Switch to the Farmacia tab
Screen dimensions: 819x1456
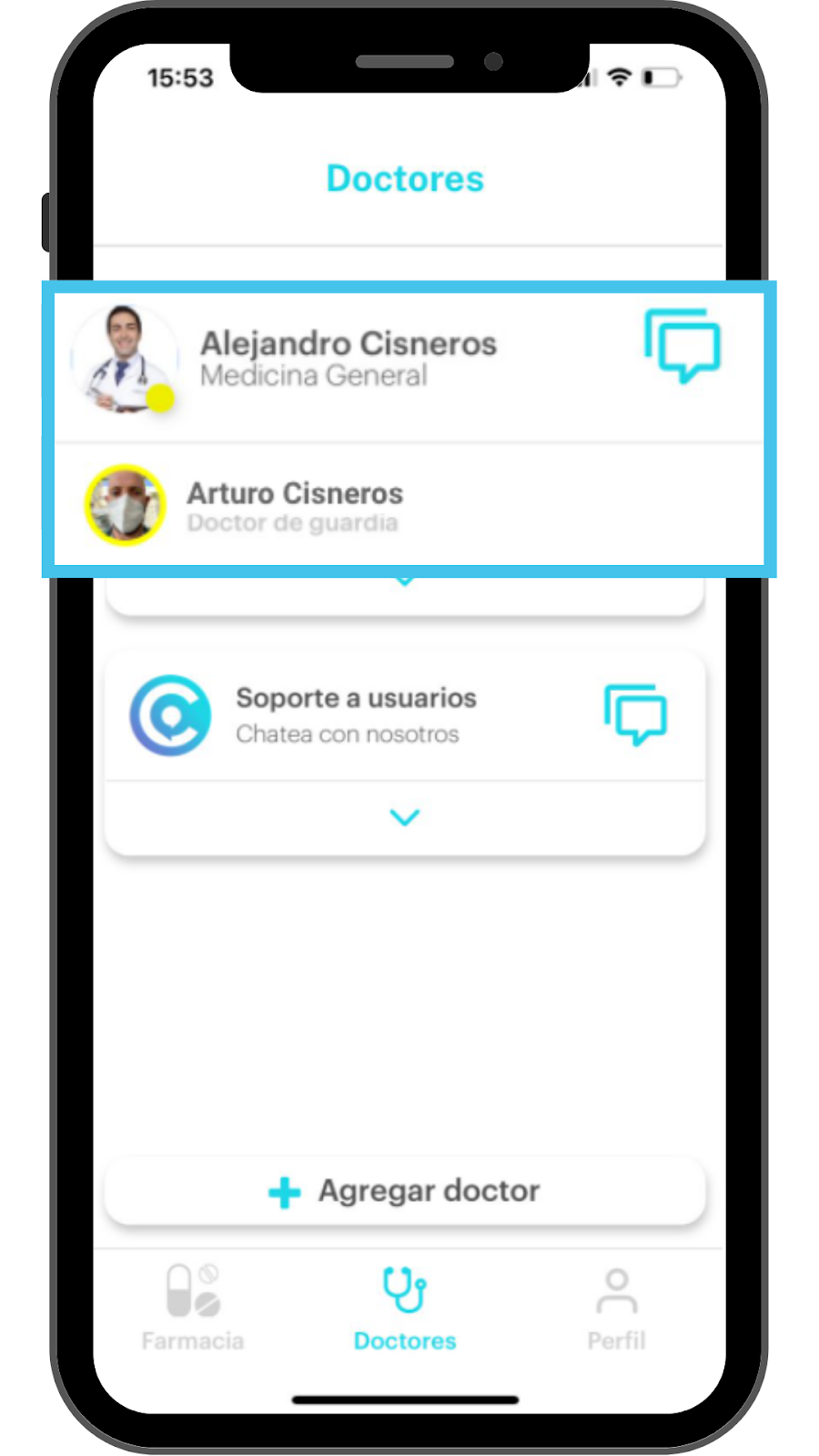tap(193, 1308)
